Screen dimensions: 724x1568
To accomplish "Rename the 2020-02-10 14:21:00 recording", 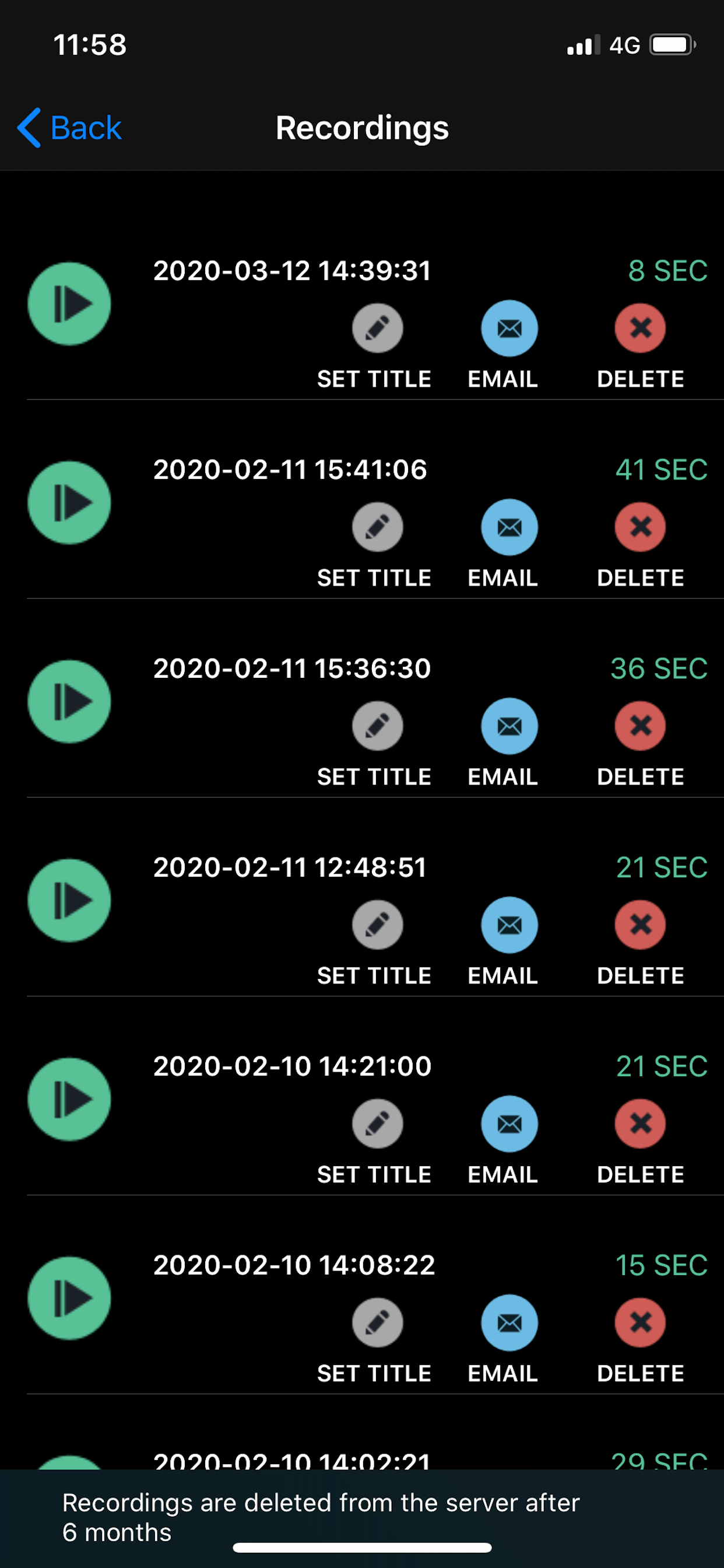I will coord(377,1123).
